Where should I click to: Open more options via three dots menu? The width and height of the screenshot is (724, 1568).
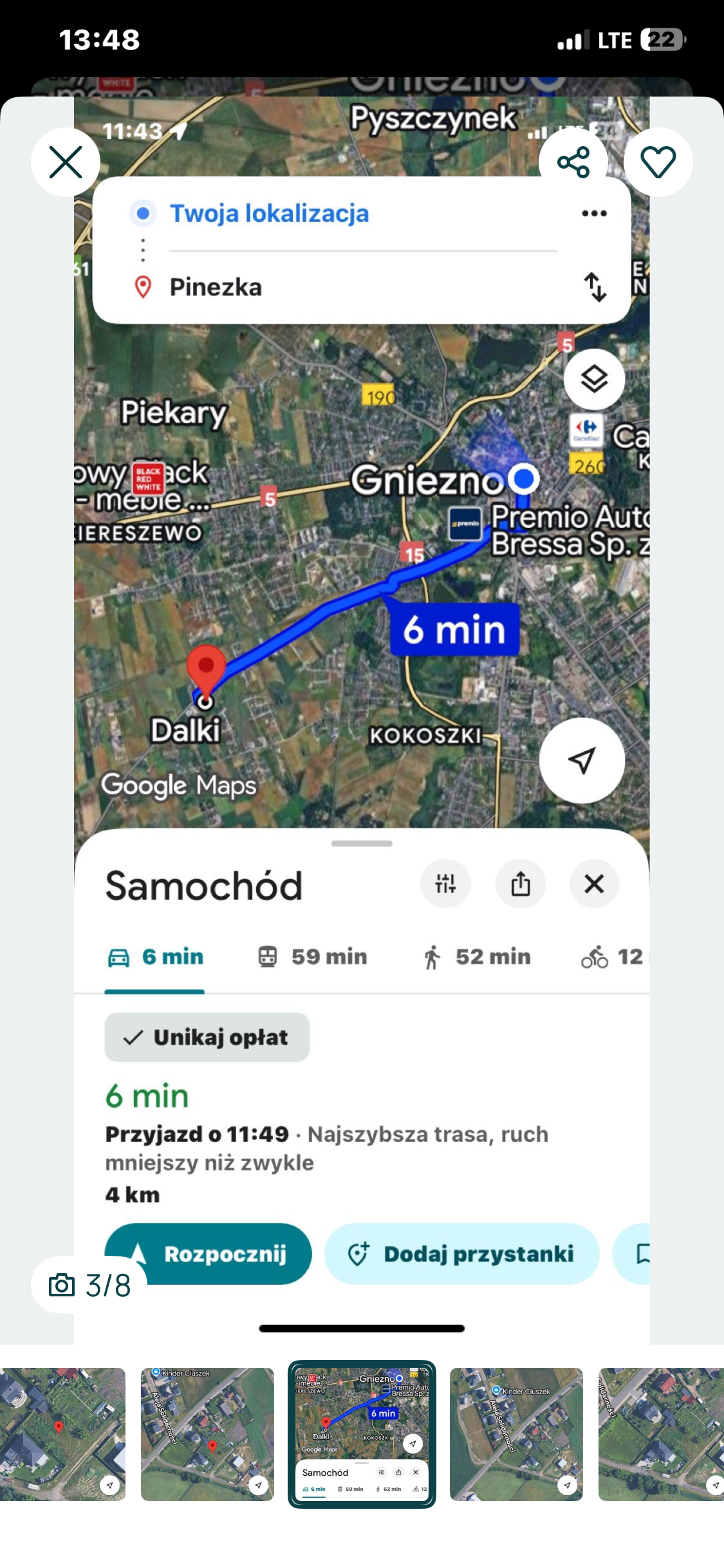(x=593, y=213)
